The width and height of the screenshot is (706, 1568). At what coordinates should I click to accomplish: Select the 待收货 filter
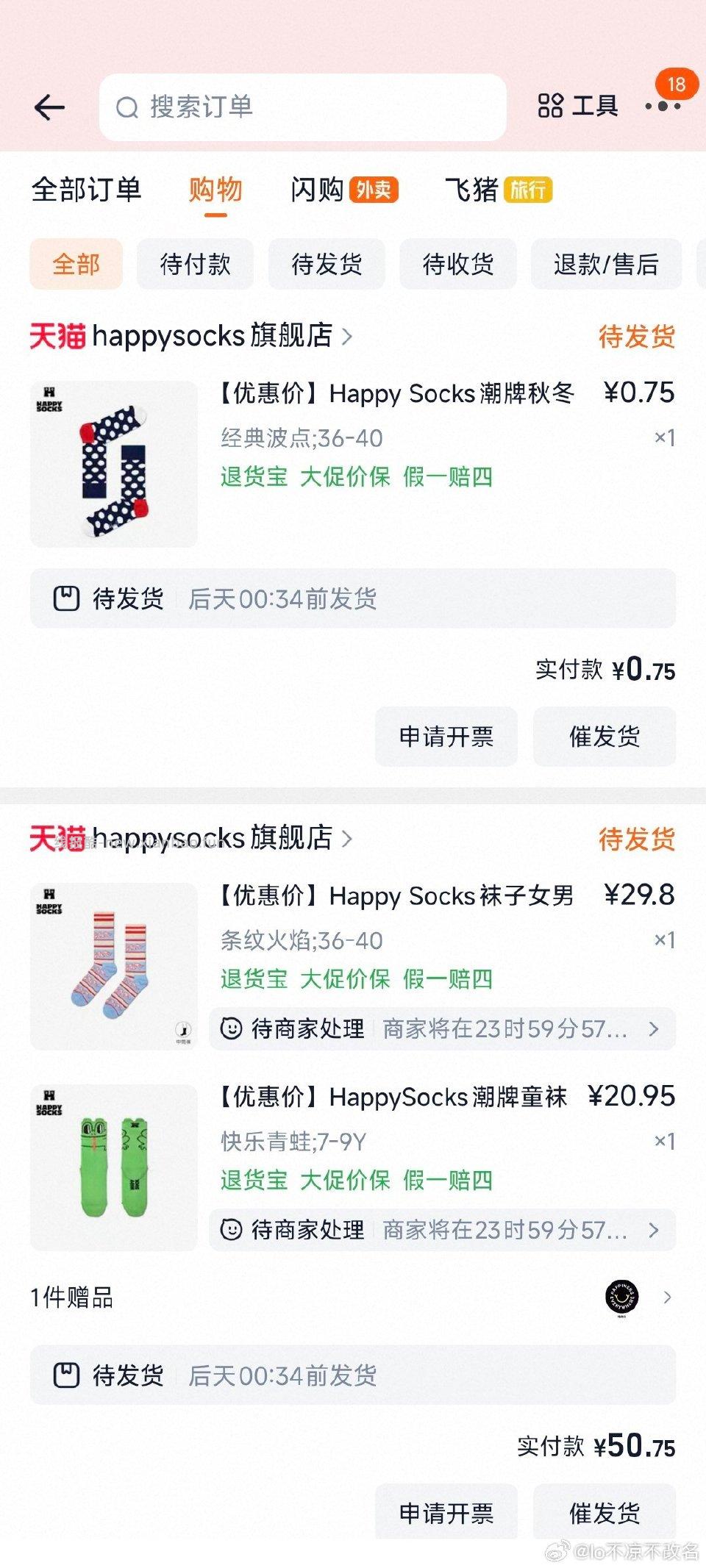click(x=457, y=264)
